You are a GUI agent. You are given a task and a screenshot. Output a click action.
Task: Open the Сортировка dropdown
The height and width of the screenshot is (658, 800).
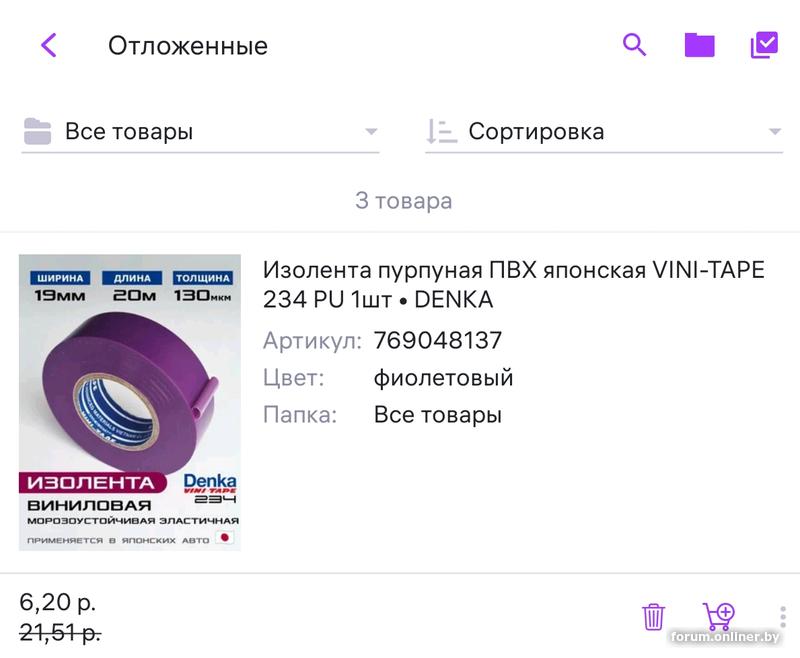(x=604, y=131)
